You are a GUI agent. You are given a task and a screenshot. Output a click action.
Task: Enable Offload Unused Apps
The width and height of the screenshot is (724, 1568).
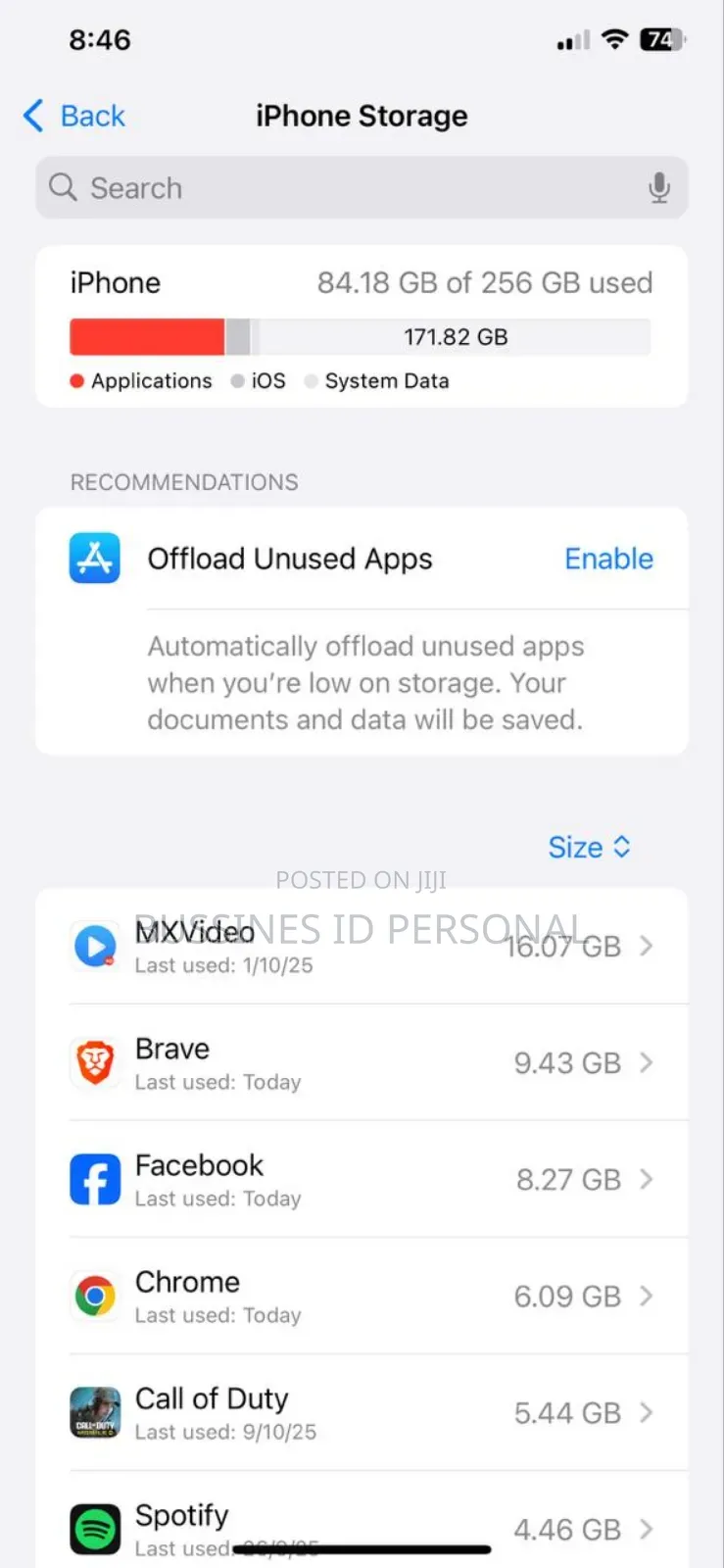(x=608, y=559)
